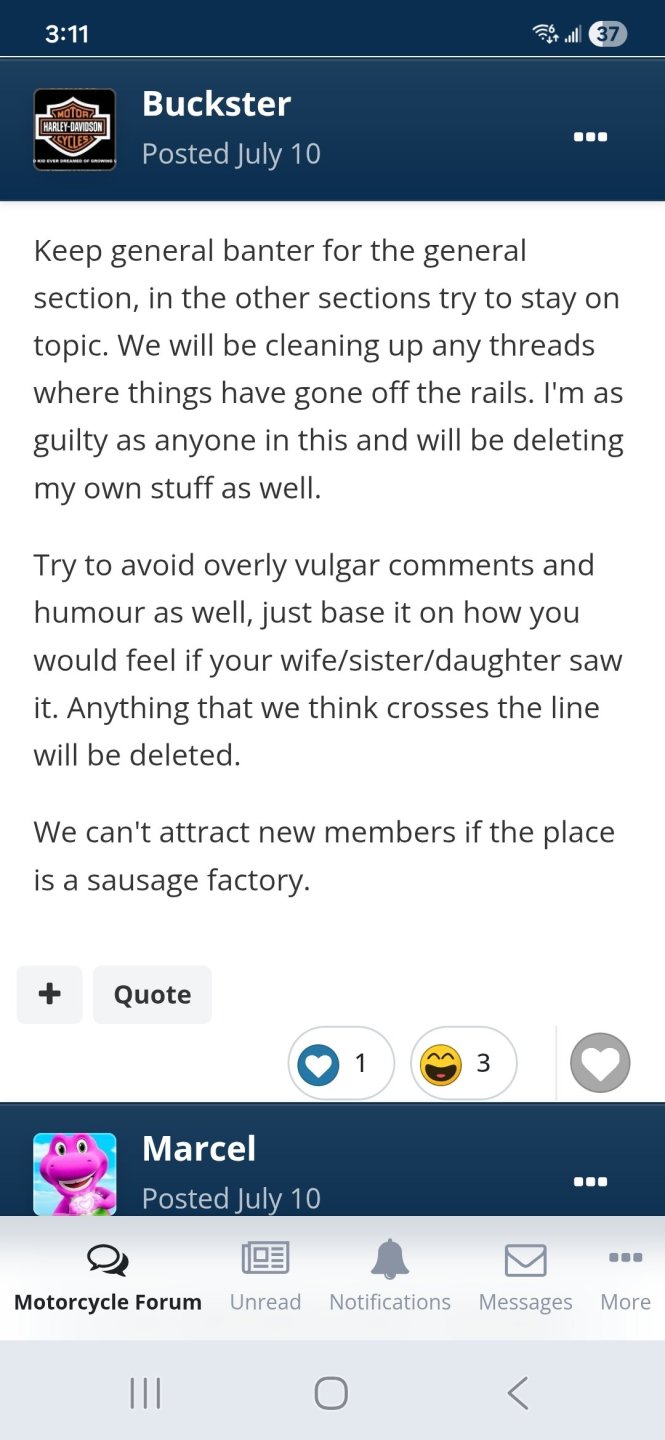Viewport: 665px width, 1440px height.
Task: Open Marcel's profile by username
Action: coord(199,1149)
